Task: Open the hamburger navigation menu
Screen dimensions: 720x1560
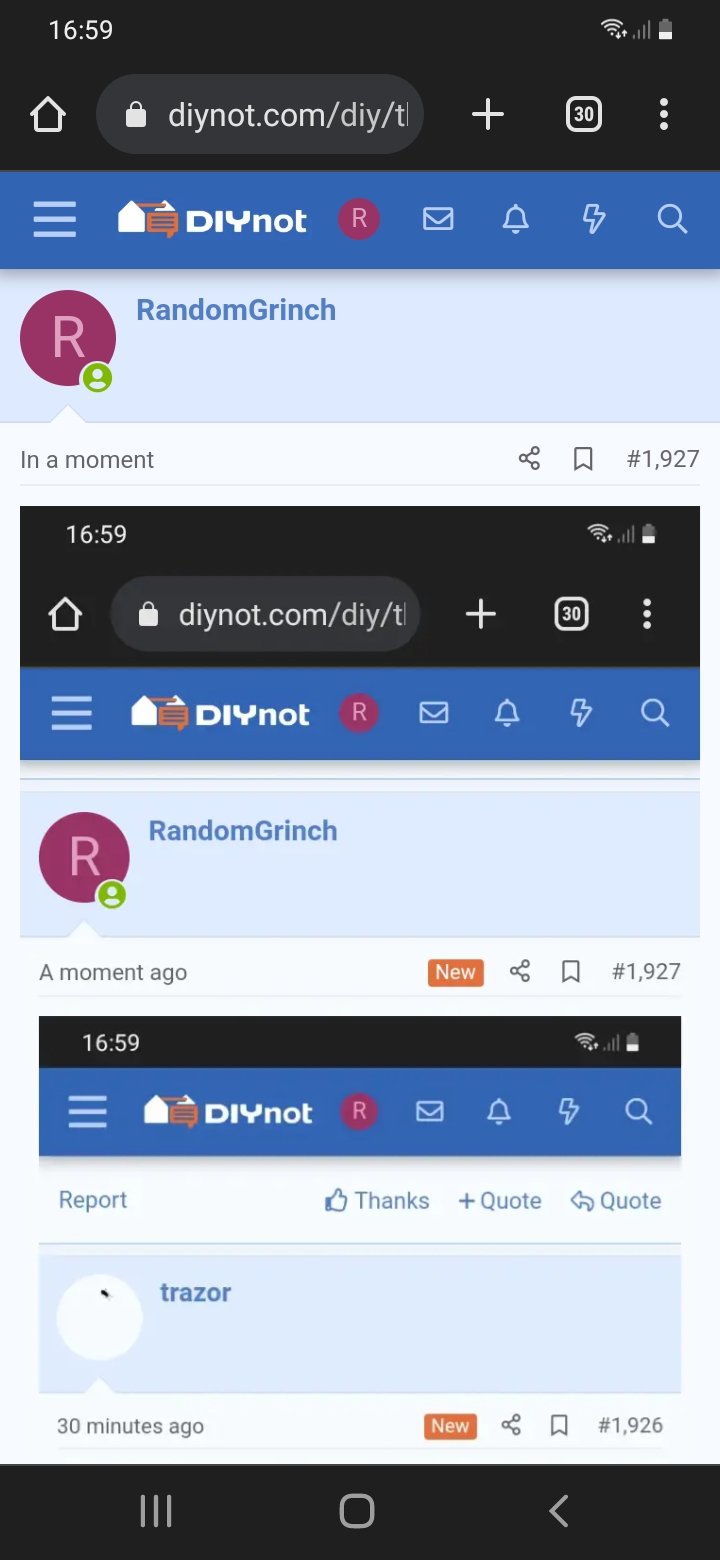Action: [x=54, y=219]
